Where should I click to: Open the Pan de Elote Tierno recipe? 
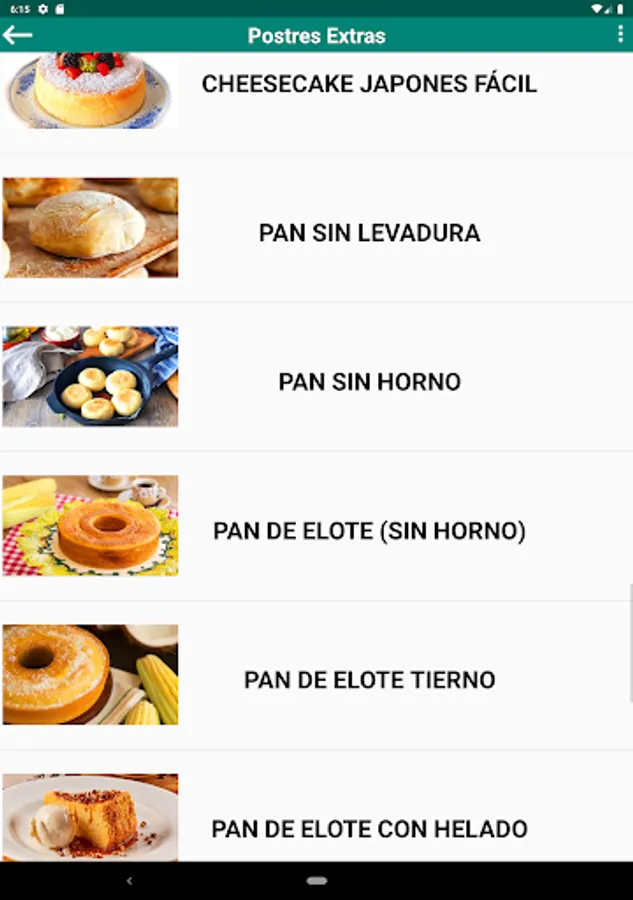(316, 676)
